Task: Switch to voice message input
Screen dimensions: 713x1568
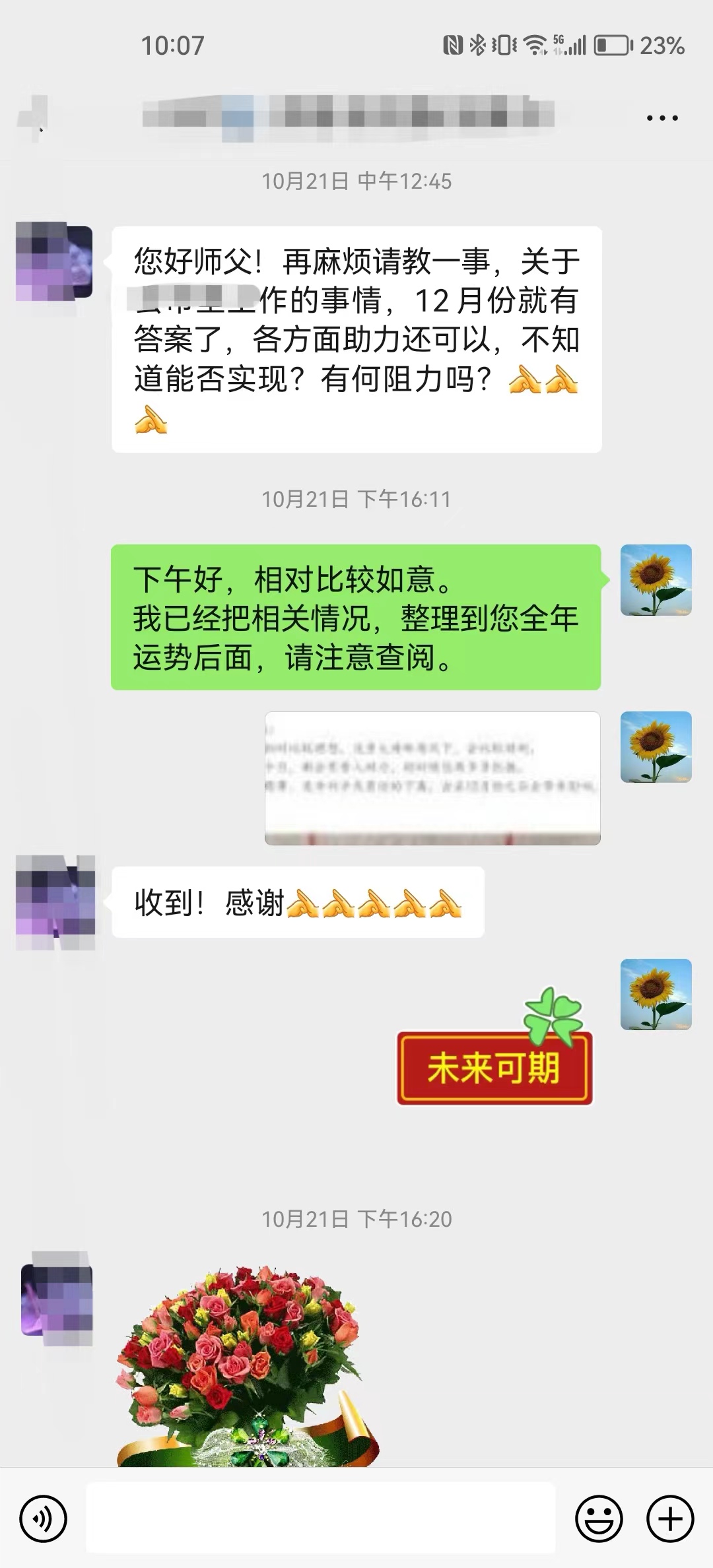Action: [x=44, y=1519]
